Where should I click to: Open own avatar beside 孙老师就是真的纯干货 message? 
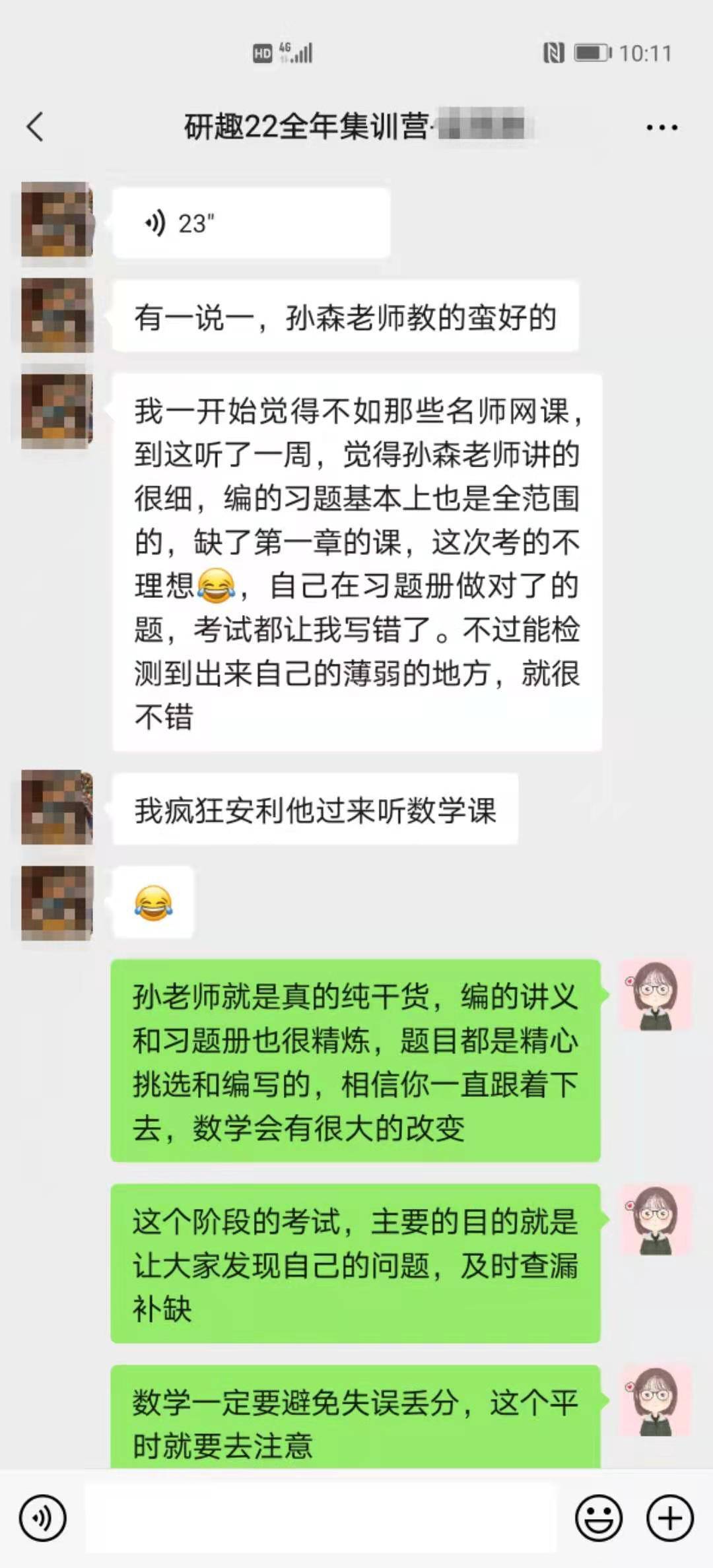tap(655, 995)
